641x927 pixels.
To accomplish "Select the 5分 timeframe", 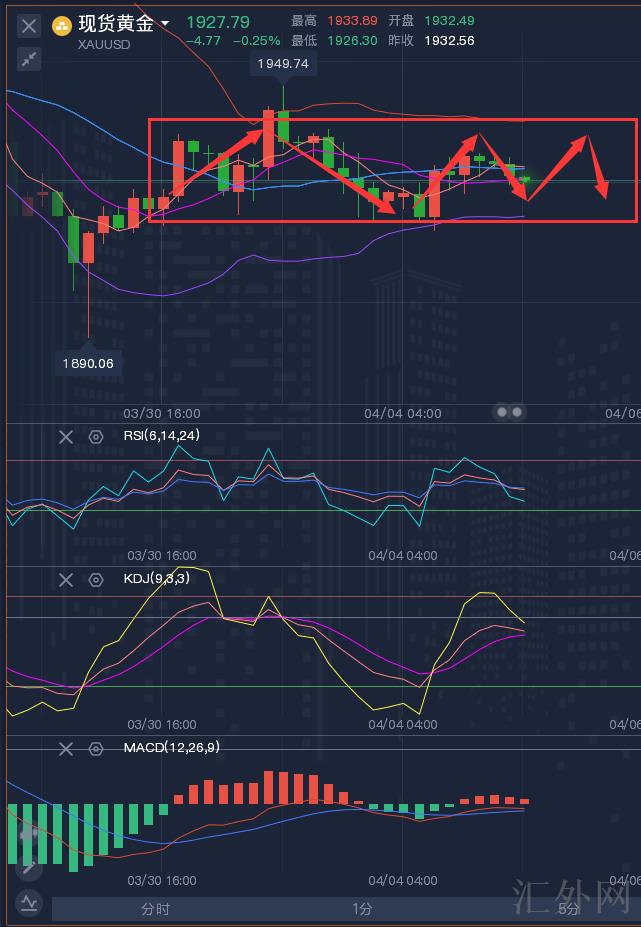I will (x=568, y=909).
